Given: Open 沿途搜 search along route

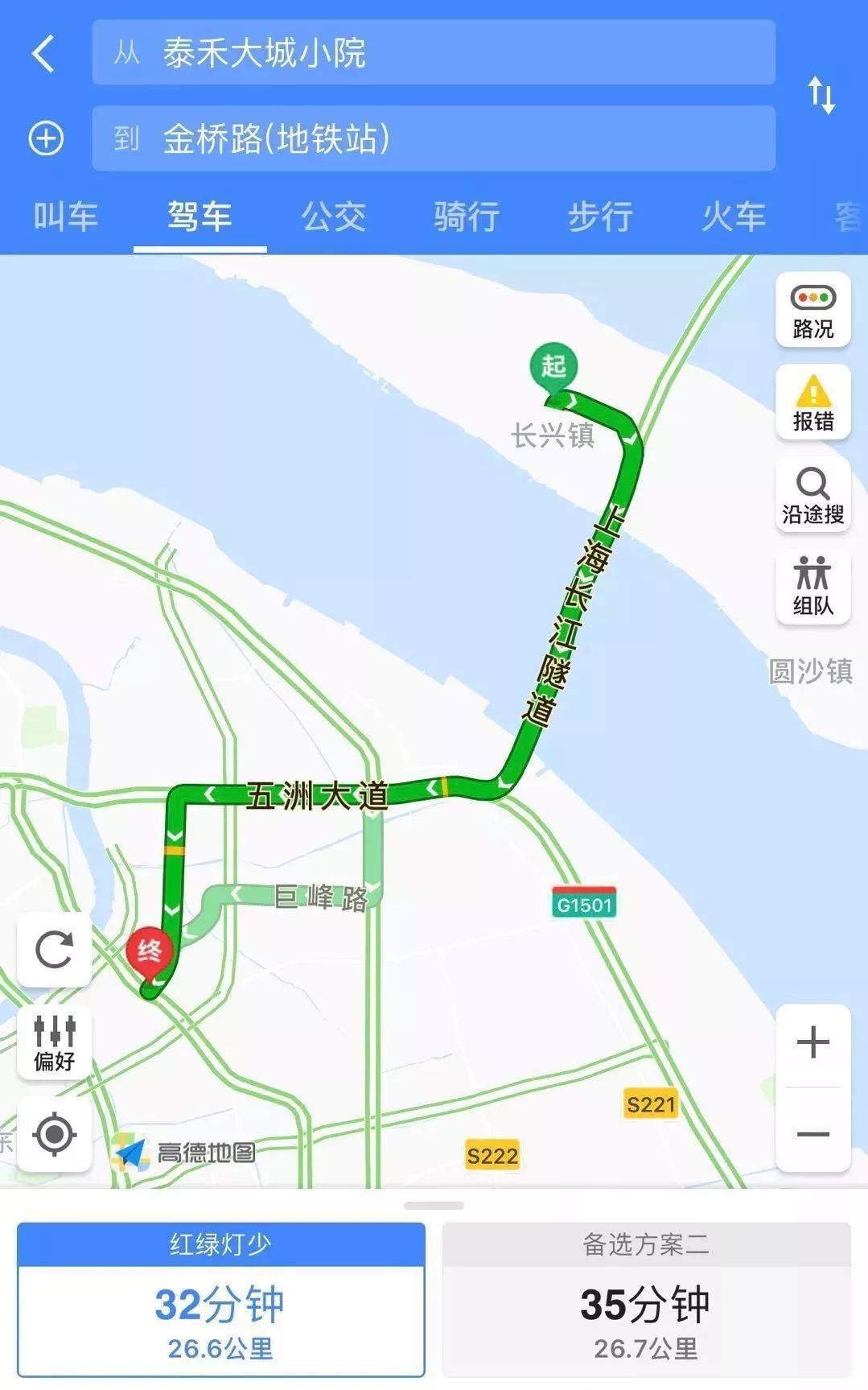Looking at the screenshot, I should [812, 495].
